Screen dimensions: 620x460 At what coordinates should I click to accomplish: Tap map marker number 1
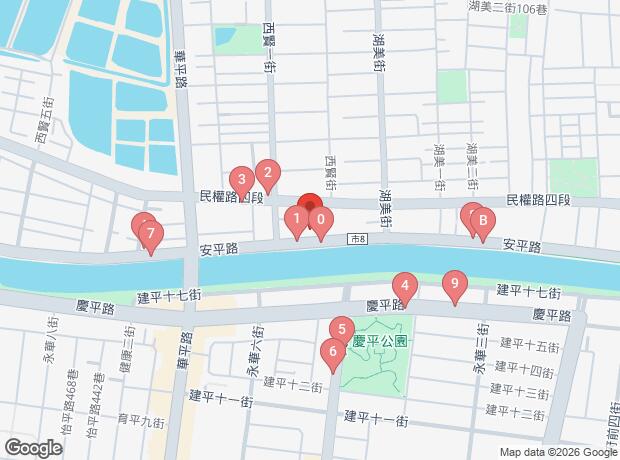[296, 223]
